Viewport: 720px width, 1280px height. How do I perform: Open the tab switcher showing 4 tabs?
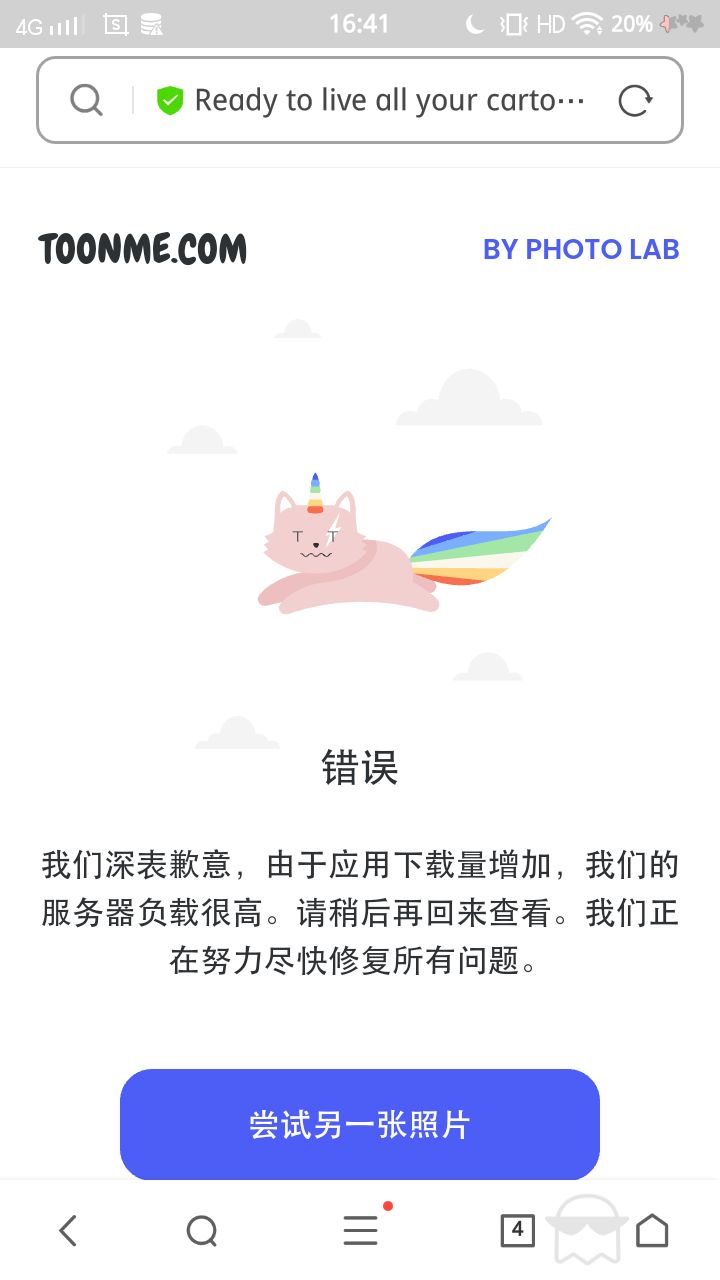pyautogui.click(x=517, y=1230)
